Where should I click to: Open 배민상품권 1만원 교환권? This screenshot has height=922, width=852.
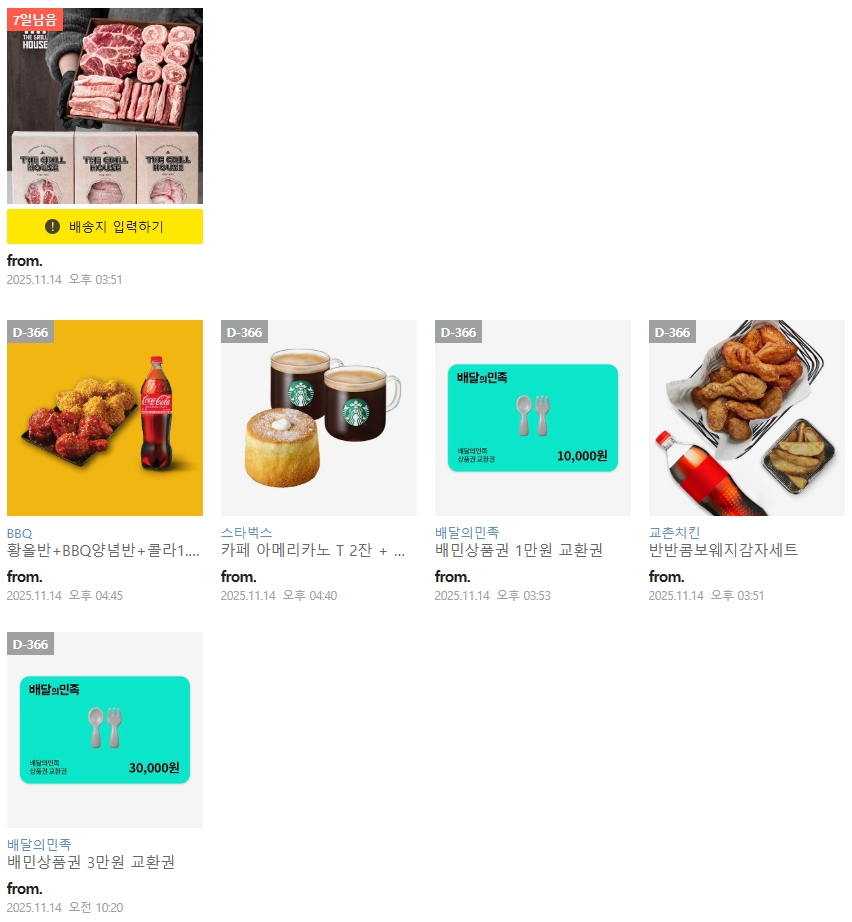(x=533, y=418)
